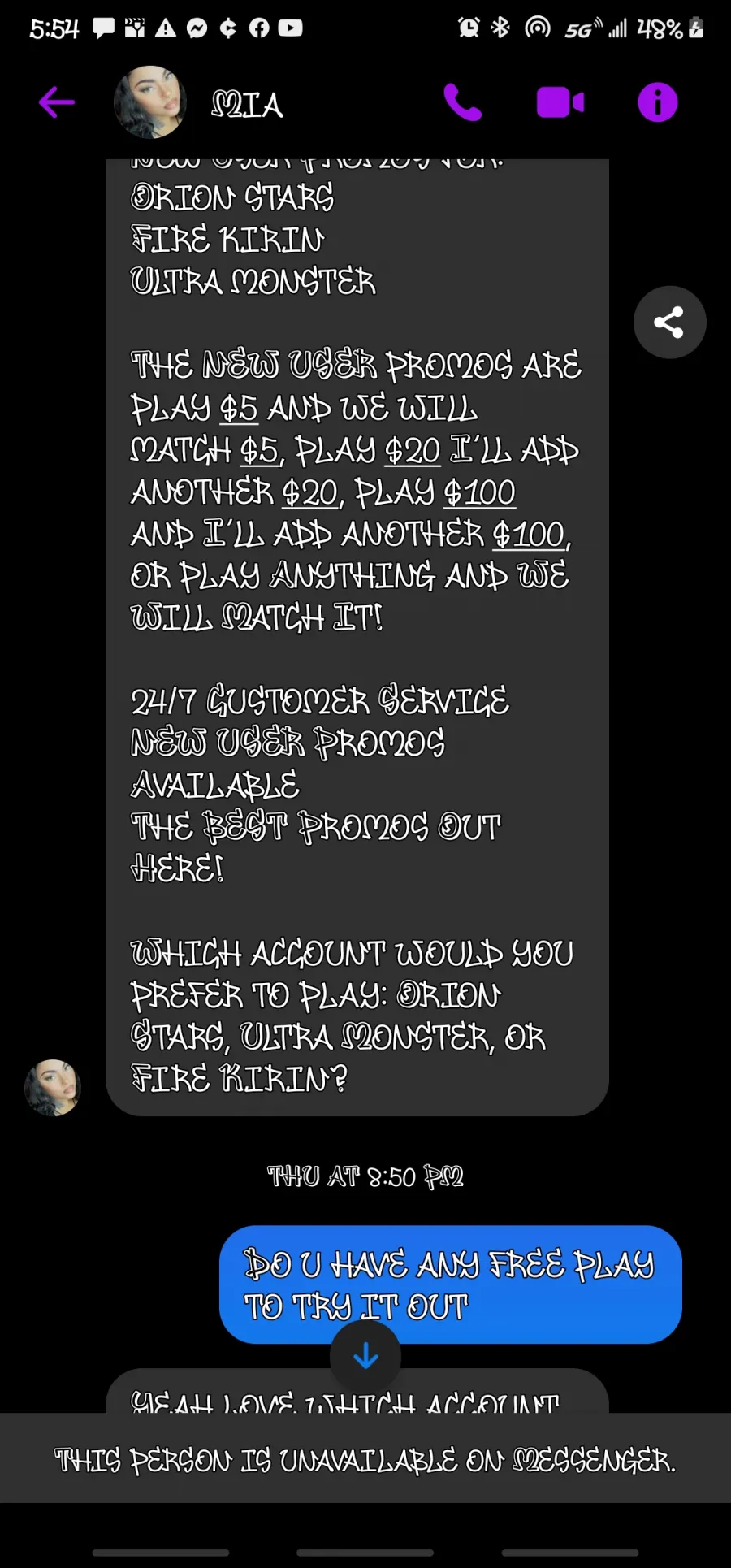This screenshot has width=731, height=1568.
Task: Start a voice call with Mia
Action: point(463,102)
